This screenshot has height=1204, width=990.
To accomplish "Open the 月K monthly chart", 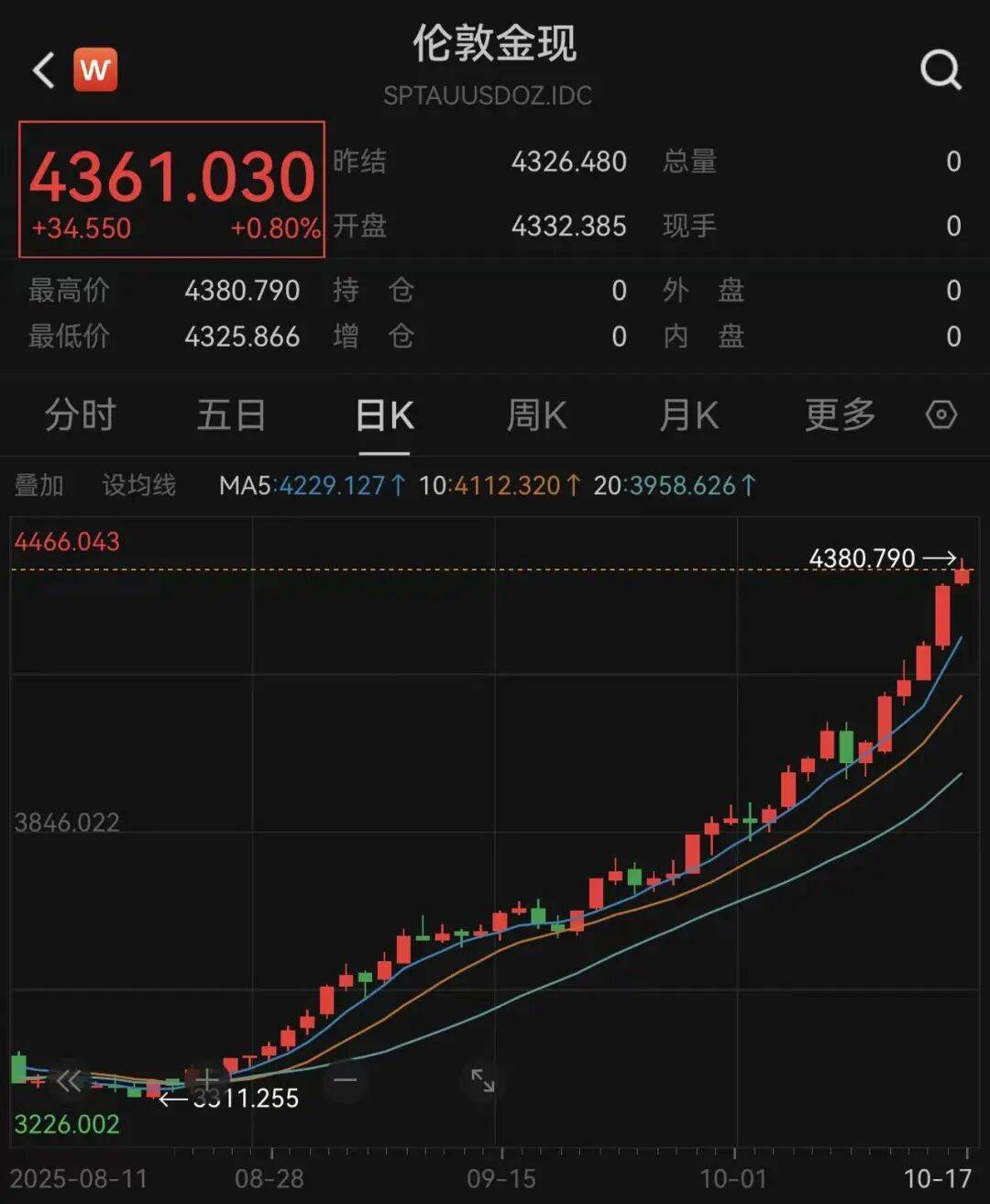I will pos(687,414).
